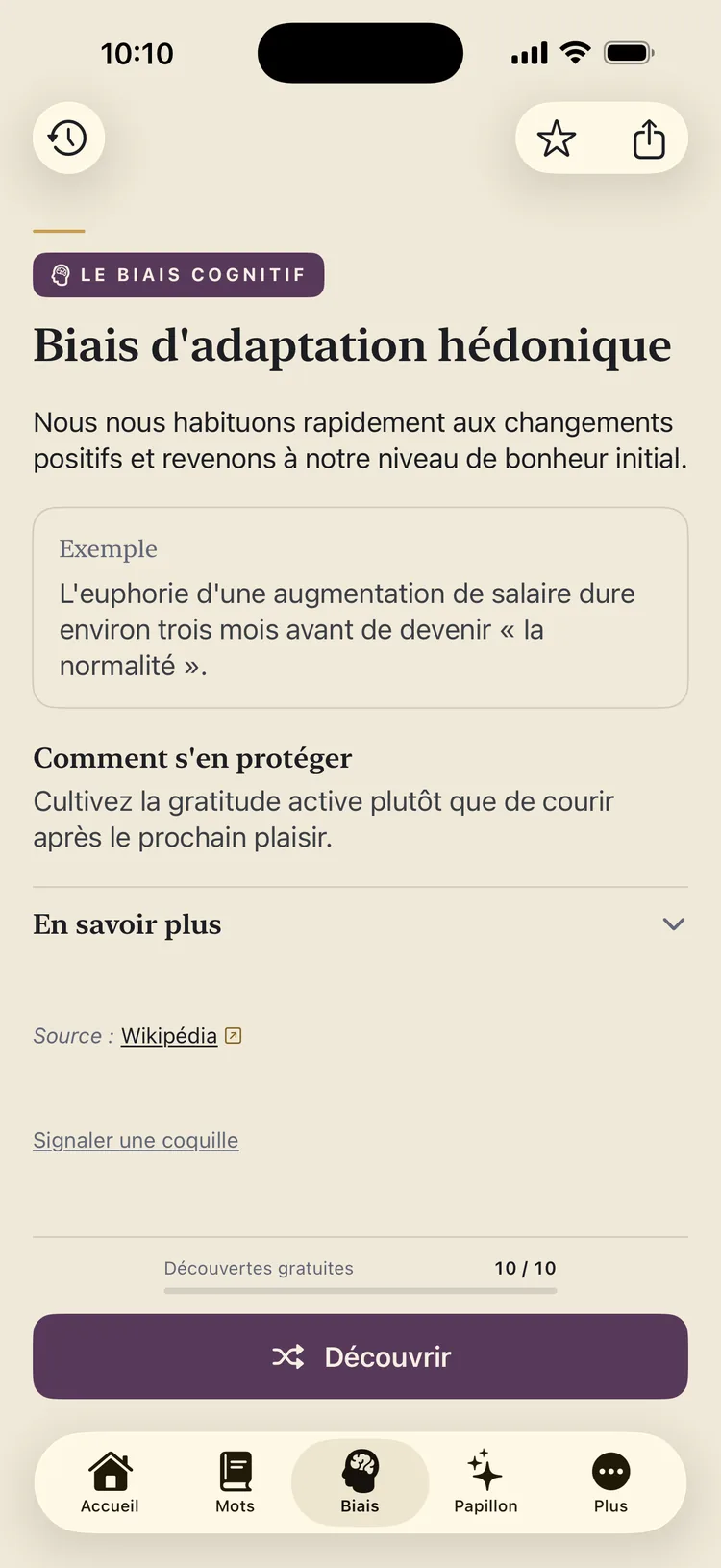Share this cognitive bias
Viewport: 721px width, 1568px height.
pos(649,139)
